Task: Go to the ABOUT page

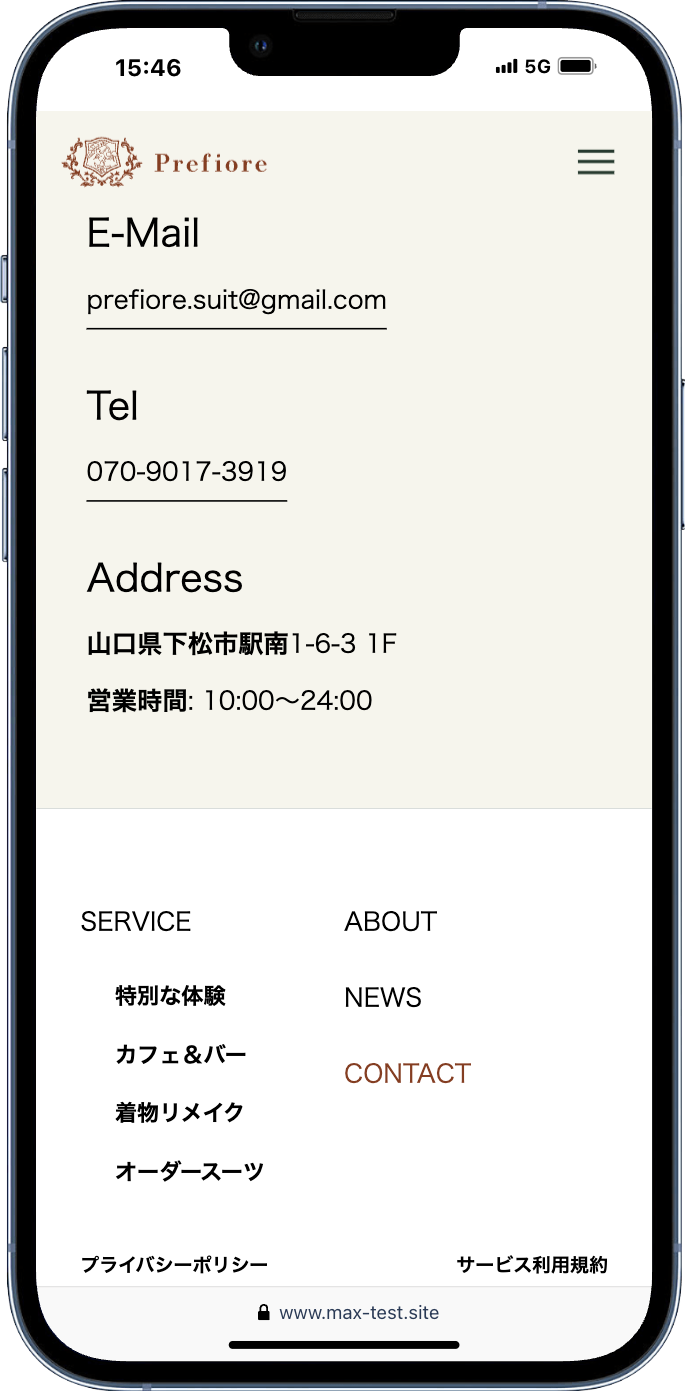Action: coord(390,921)
